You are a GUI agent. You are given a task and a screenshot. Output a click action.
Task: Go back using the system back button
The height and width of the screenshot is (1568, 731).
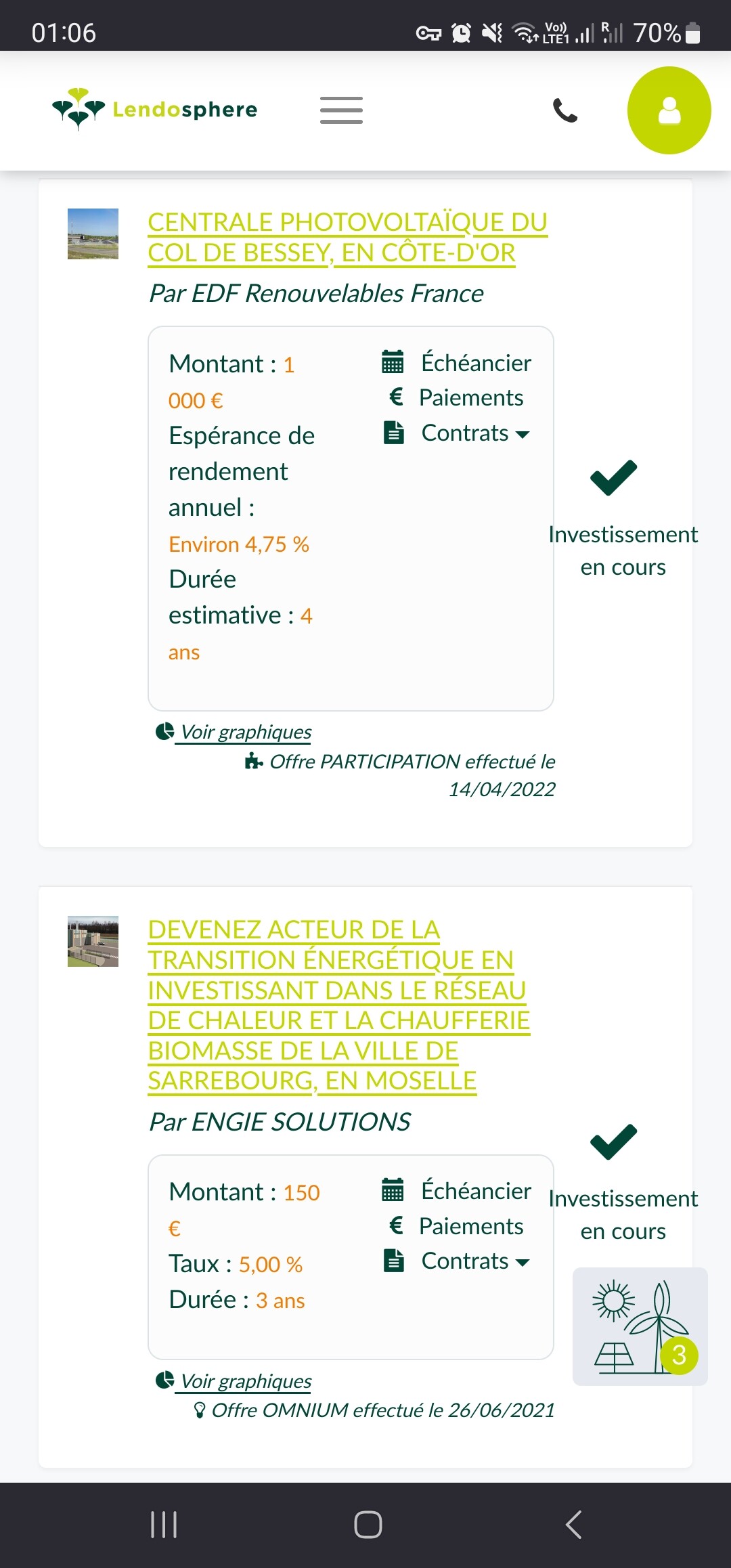[x=573, y=1525]
